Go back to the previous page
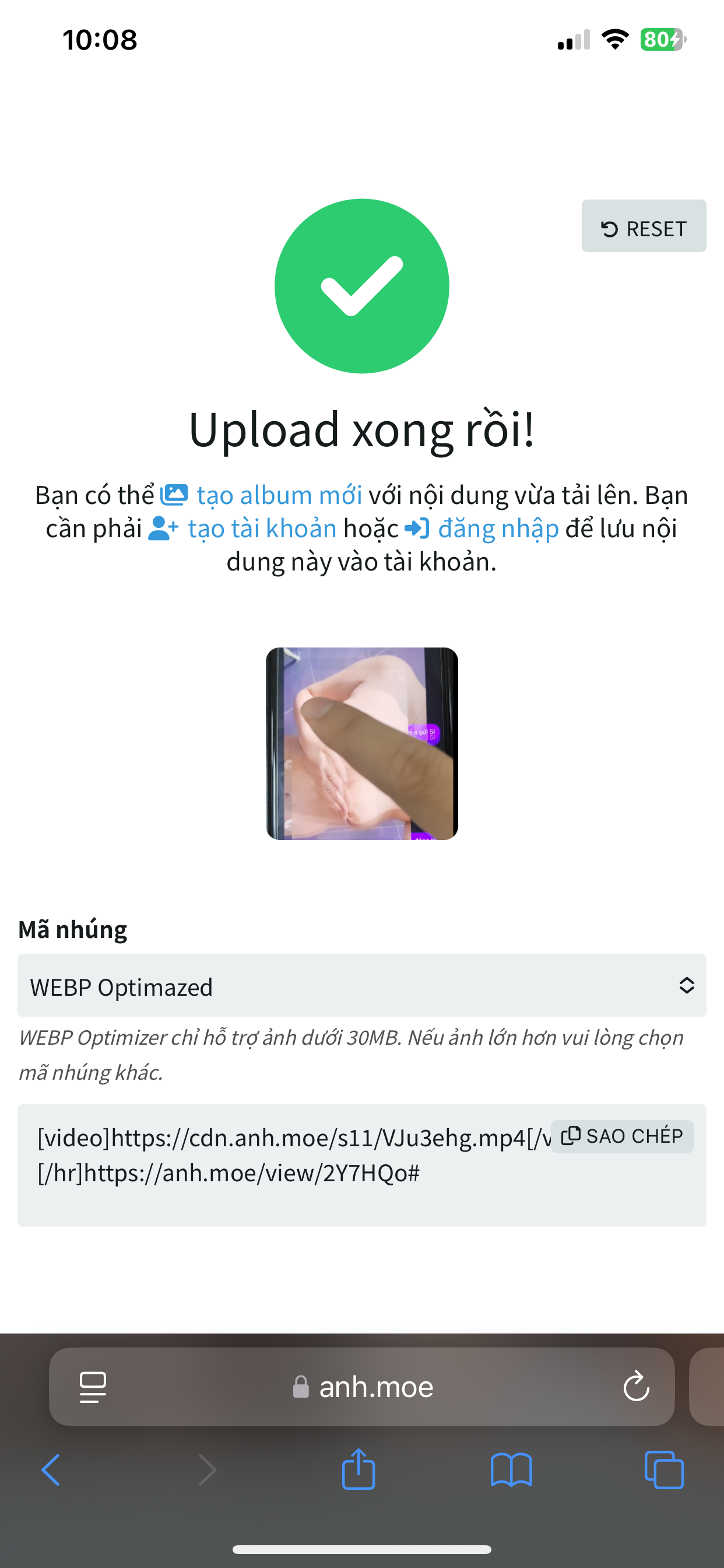The image size is (724, 1568). point(51,1470)
